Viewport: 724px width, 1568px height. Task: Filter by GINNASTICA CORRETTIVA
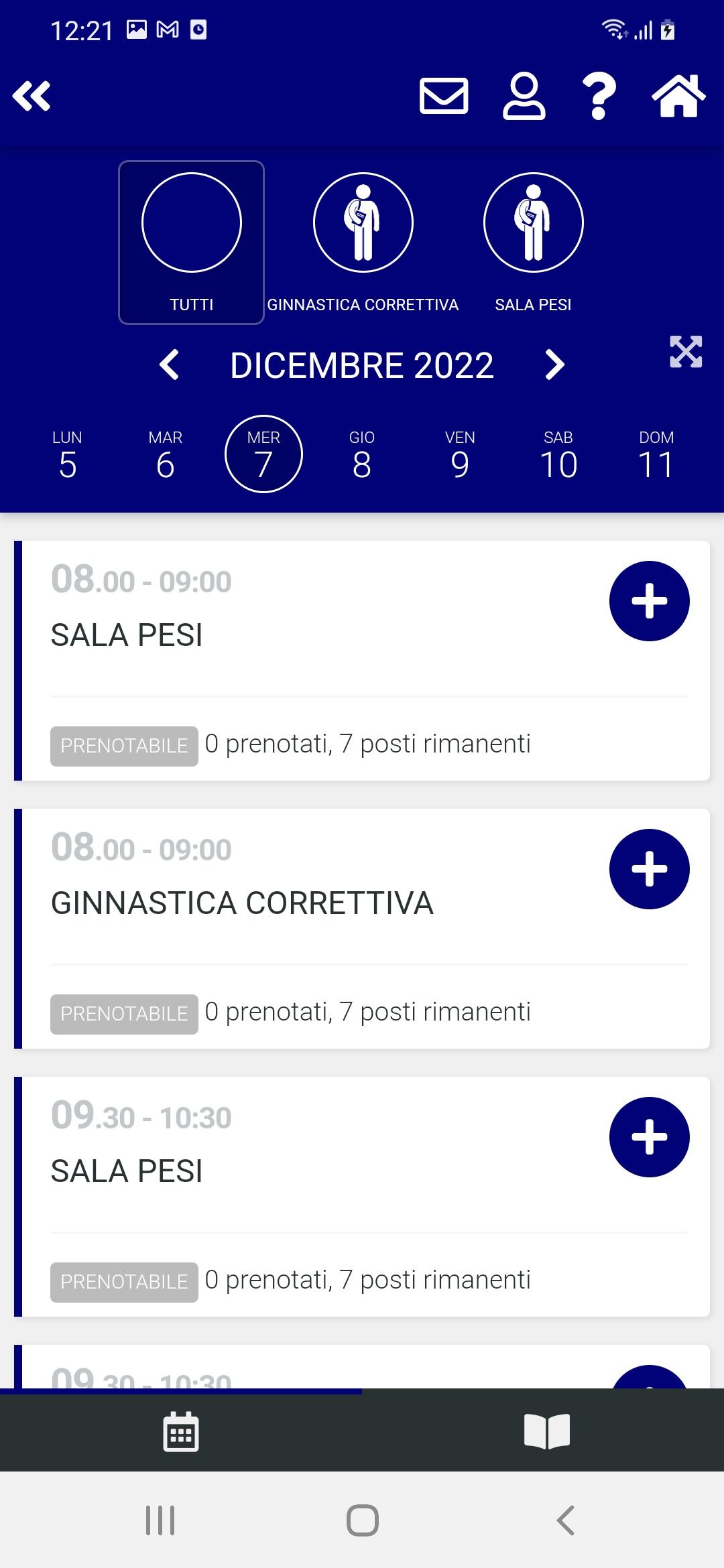pos(363,243)
